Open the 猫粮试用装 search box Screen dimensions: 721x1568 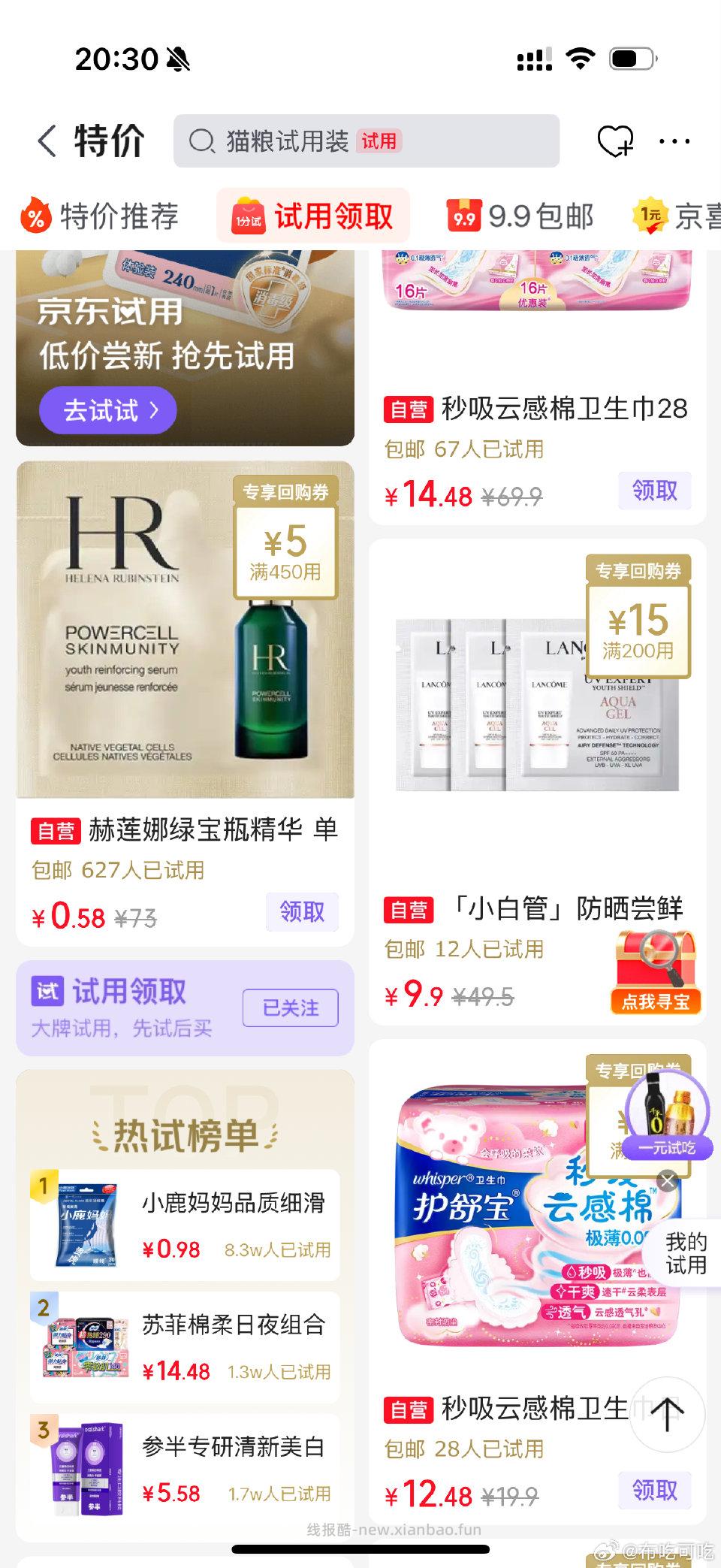[x=365, y=140]
